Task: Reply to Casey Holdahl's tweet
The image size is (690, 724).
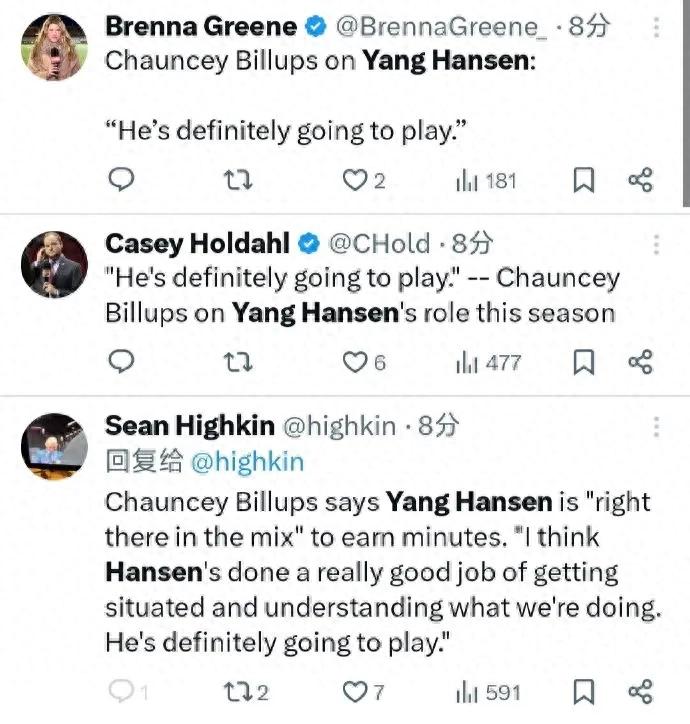Action: point(121,362)
